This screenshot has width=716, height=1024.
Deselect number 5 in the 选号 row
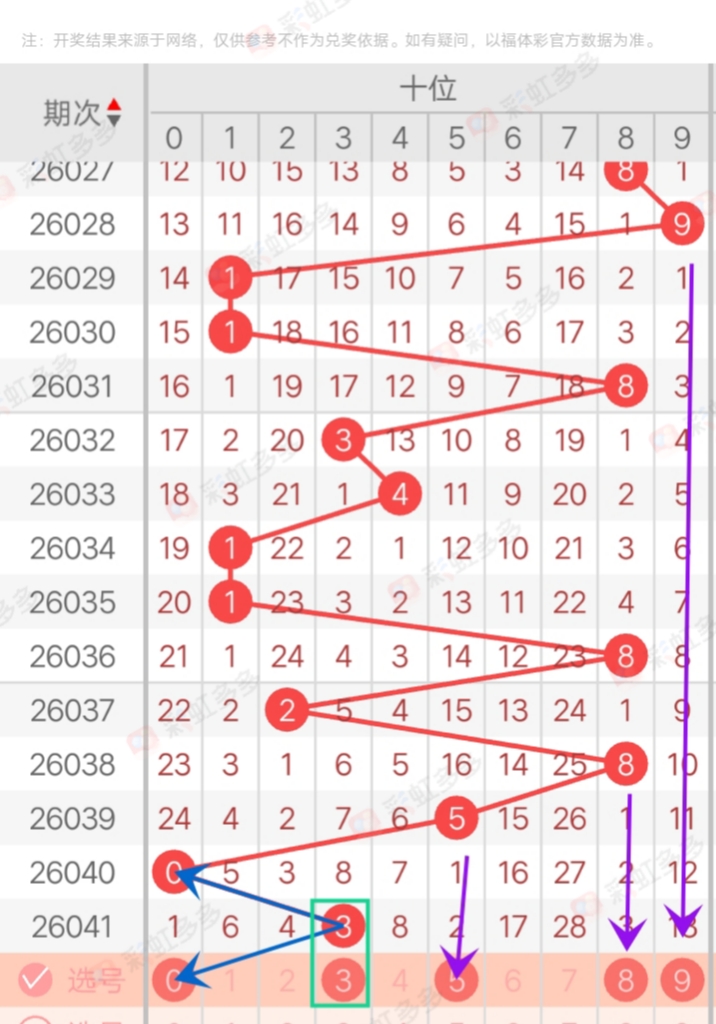pyautogui.click(x=457, y=981)
